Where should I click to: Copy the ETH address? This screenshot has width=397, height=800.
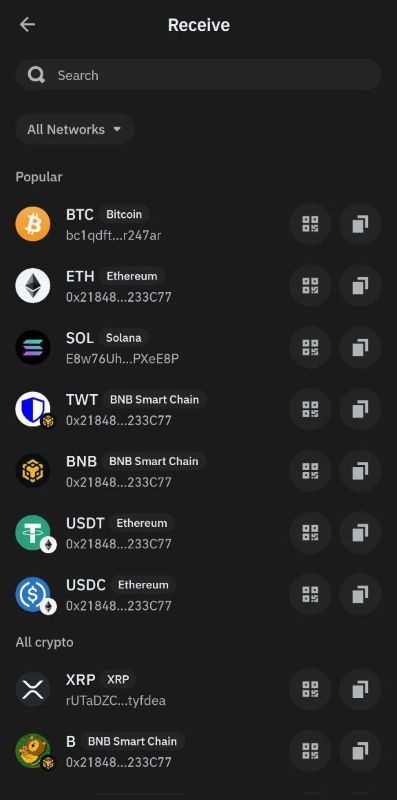click(x=360, y=286)
